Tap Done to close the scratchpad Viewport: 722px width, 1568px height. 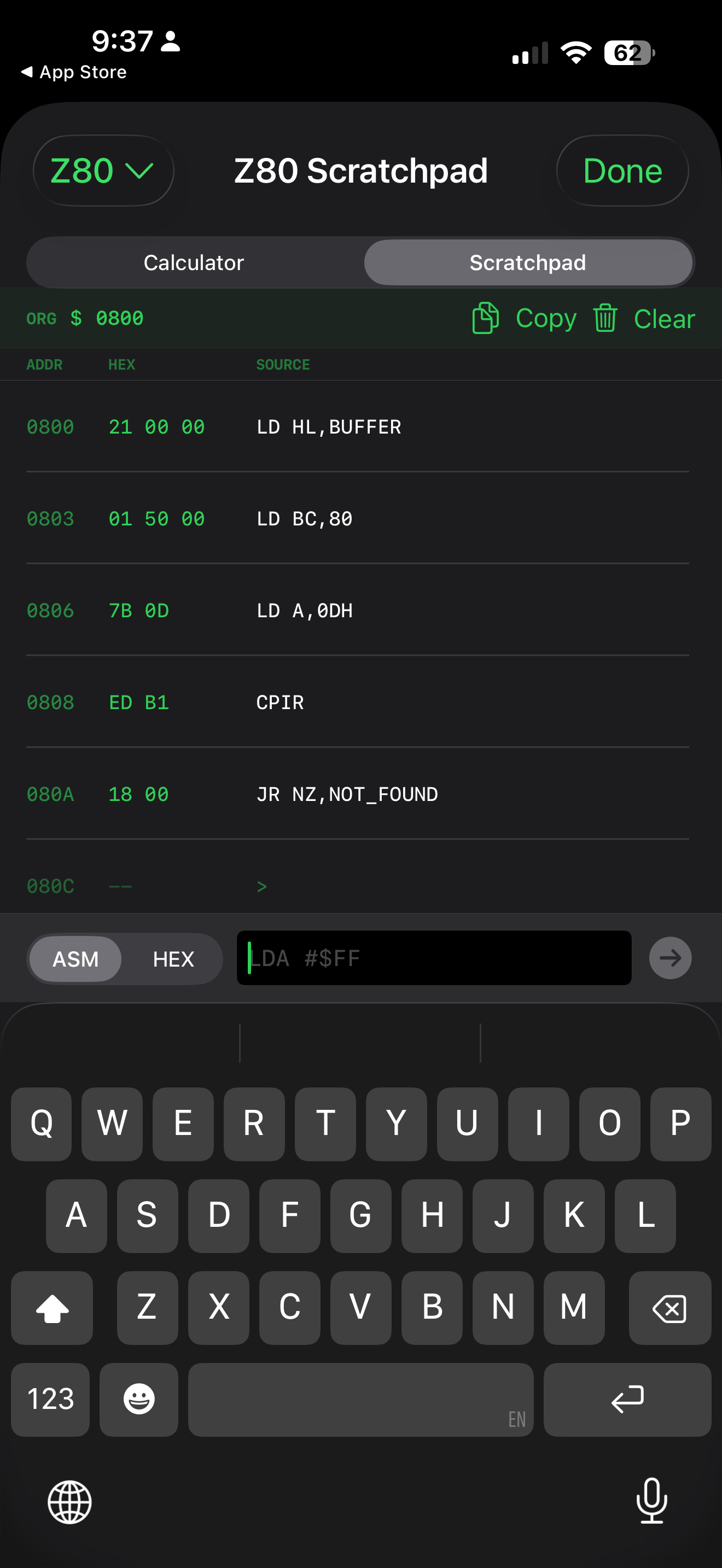[621, 171]
